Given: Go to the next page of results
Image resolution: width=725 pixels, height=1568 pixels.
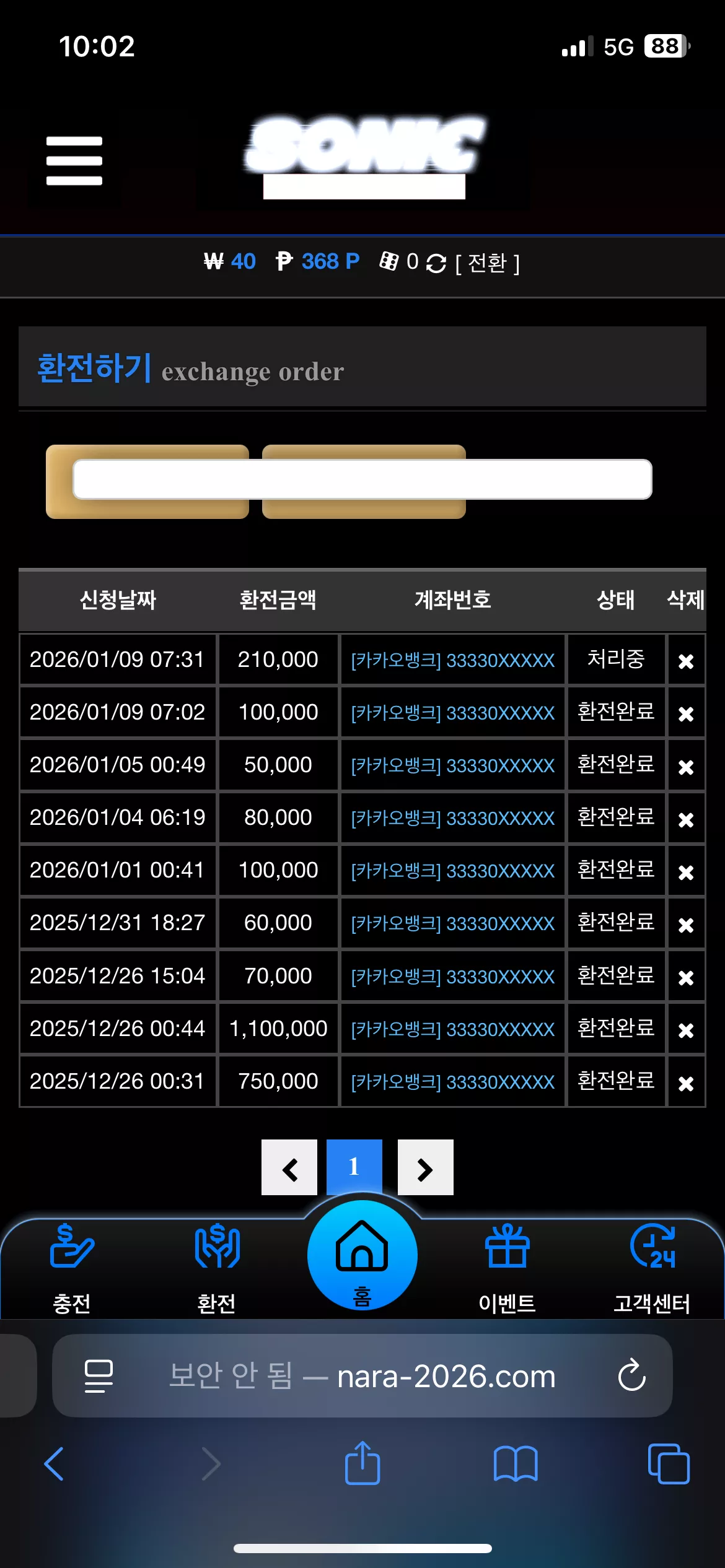Looking at the screenshot, I should (x=425, y=1167).
